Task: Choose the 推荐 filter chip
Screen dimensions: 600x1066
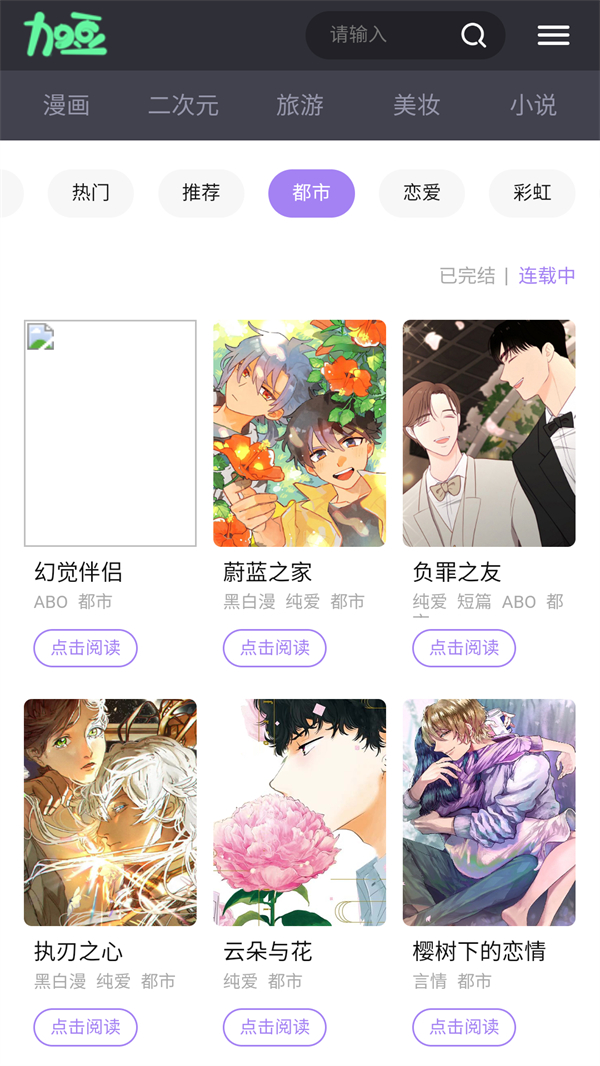Action: coord(201,193)
